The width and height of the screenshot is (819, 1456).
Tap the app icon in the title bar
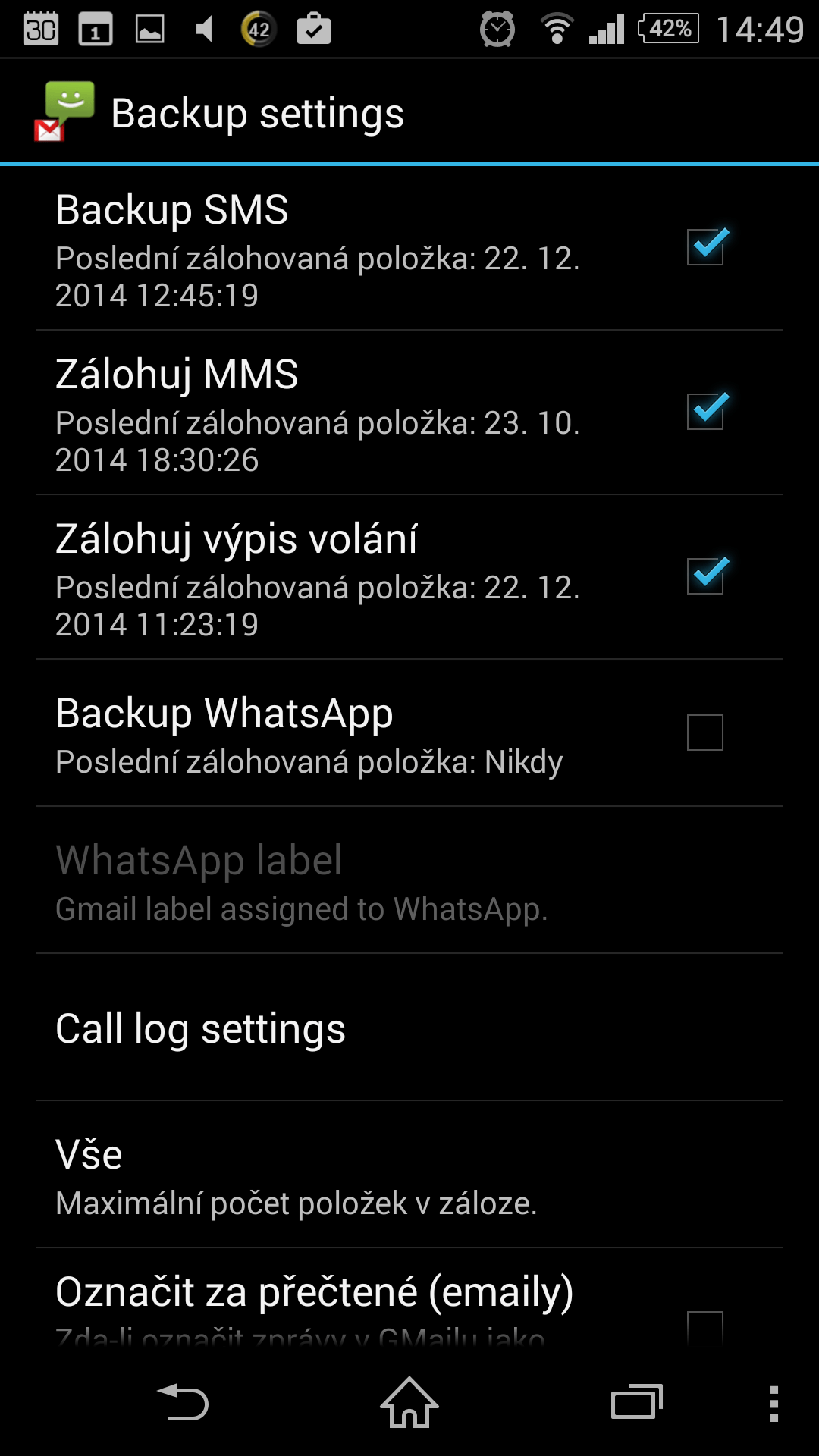click(x=65, y=112)
